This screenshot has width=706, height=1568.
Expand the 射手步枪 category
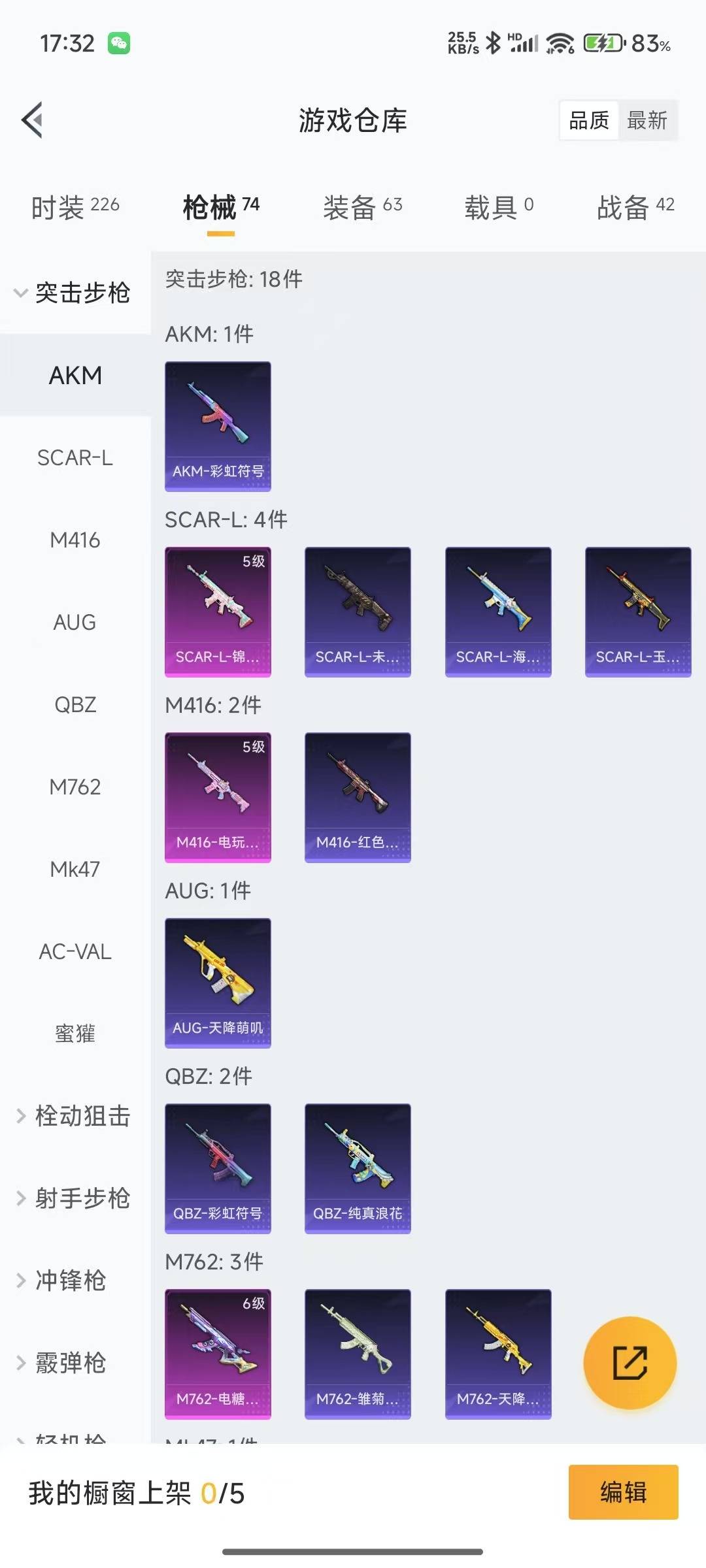pos(73,1198)
